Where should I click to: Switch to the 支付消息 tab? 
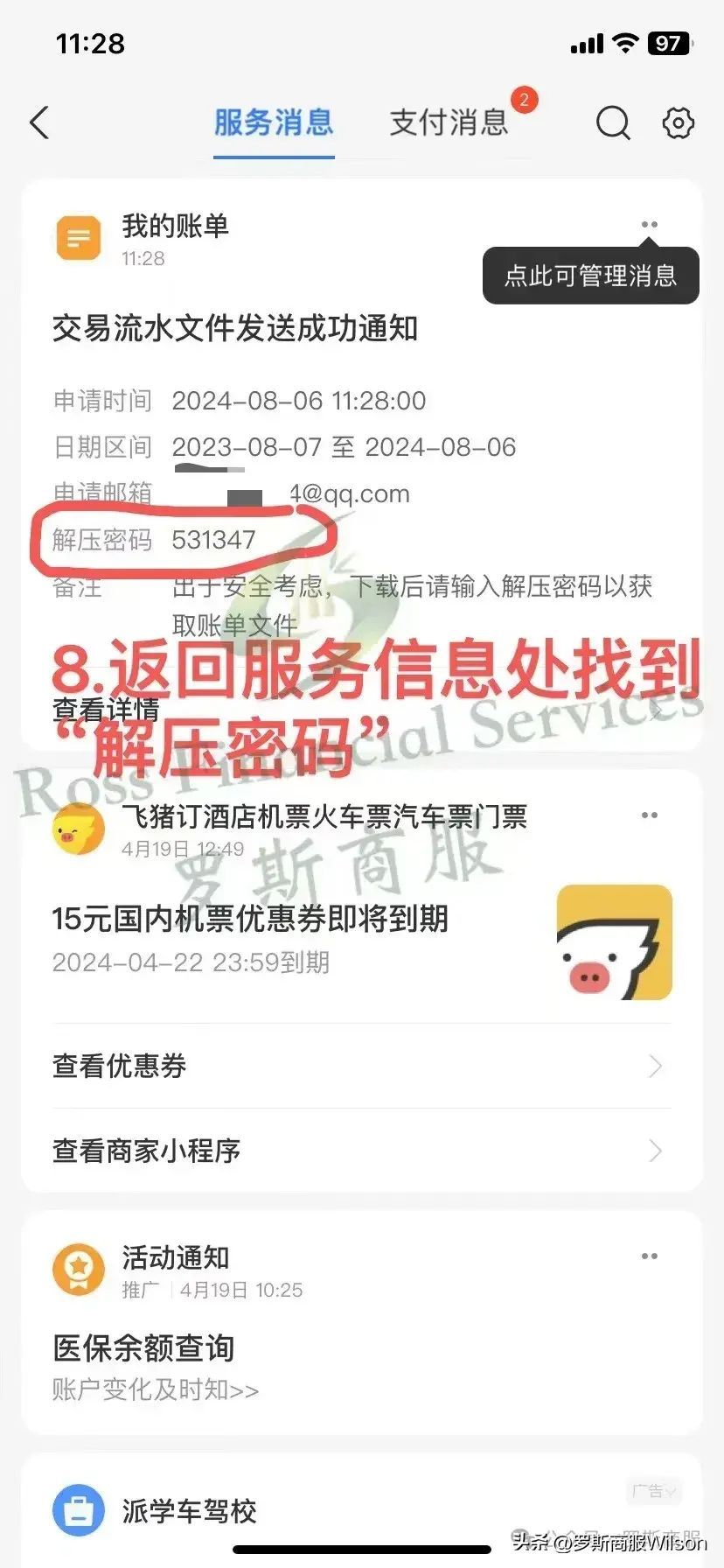(449, 122)
